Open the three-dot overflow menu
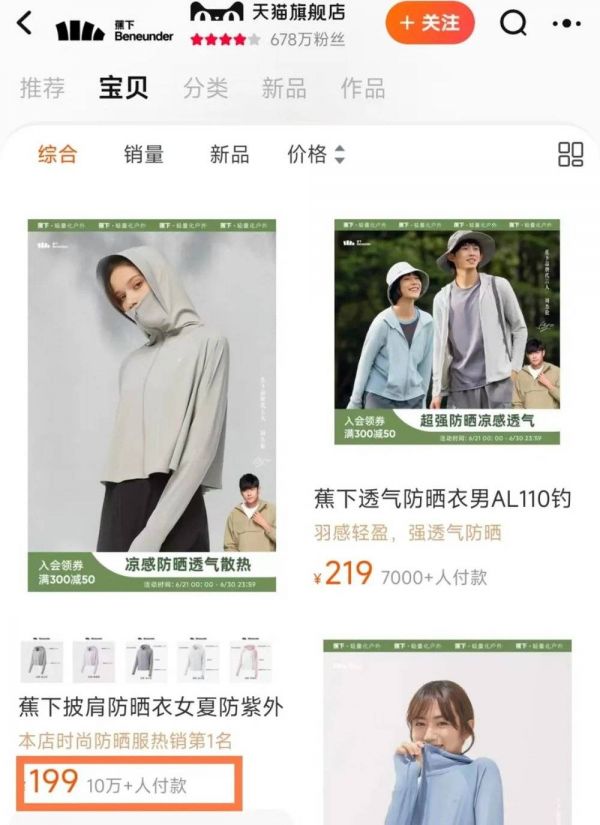600x825 pixels. 566,23
